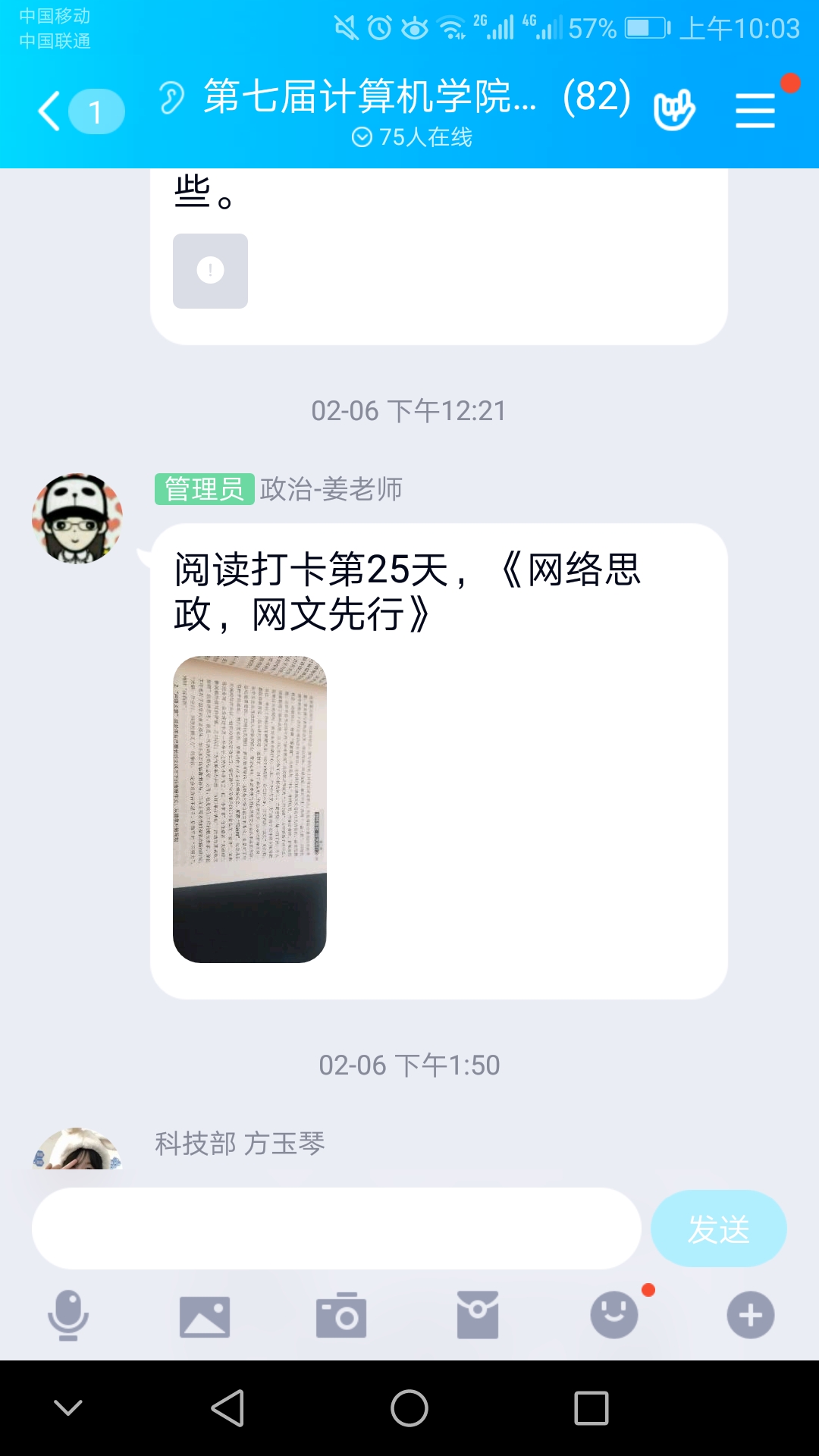
Task: Open the failed image placeholder thumbnail
Action: pyautogui.click(x=210, y=271)
